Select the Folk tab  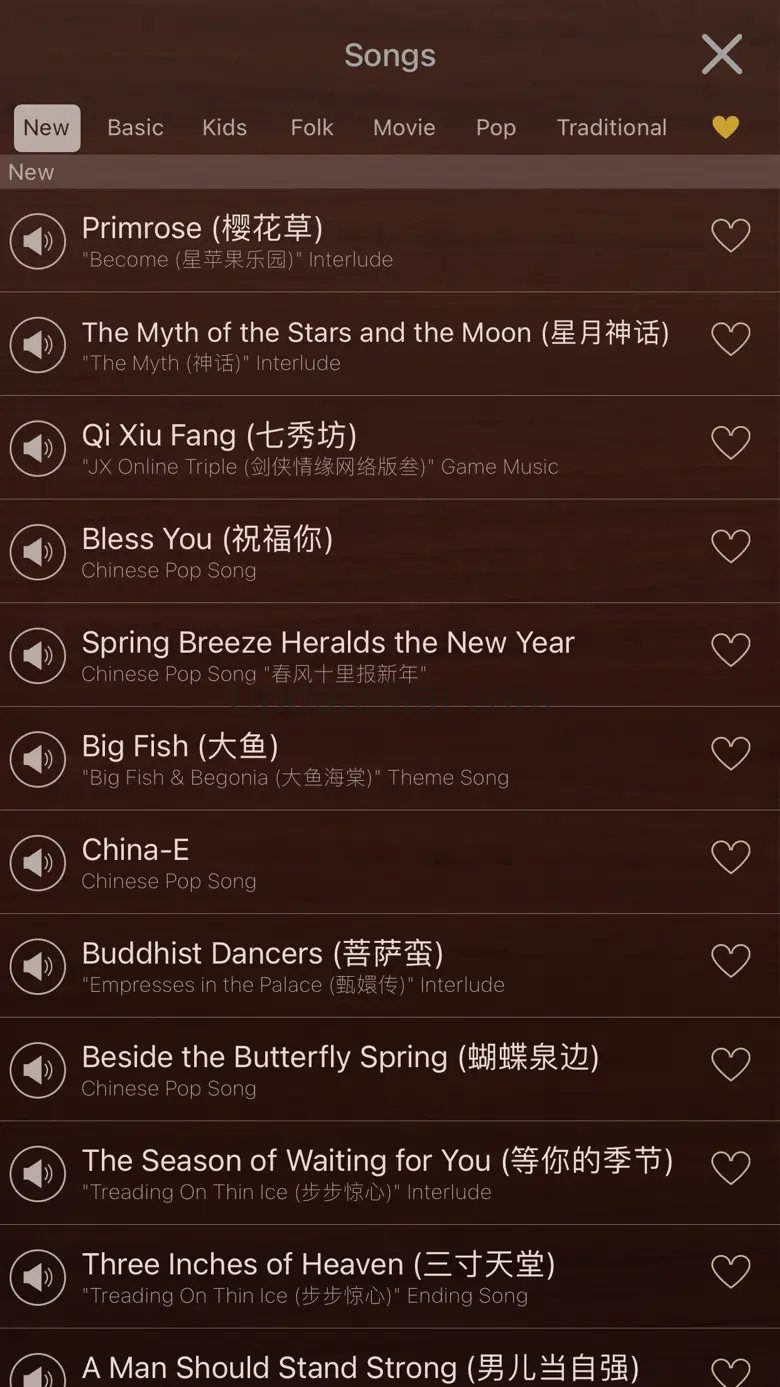[x=312, y=128]
